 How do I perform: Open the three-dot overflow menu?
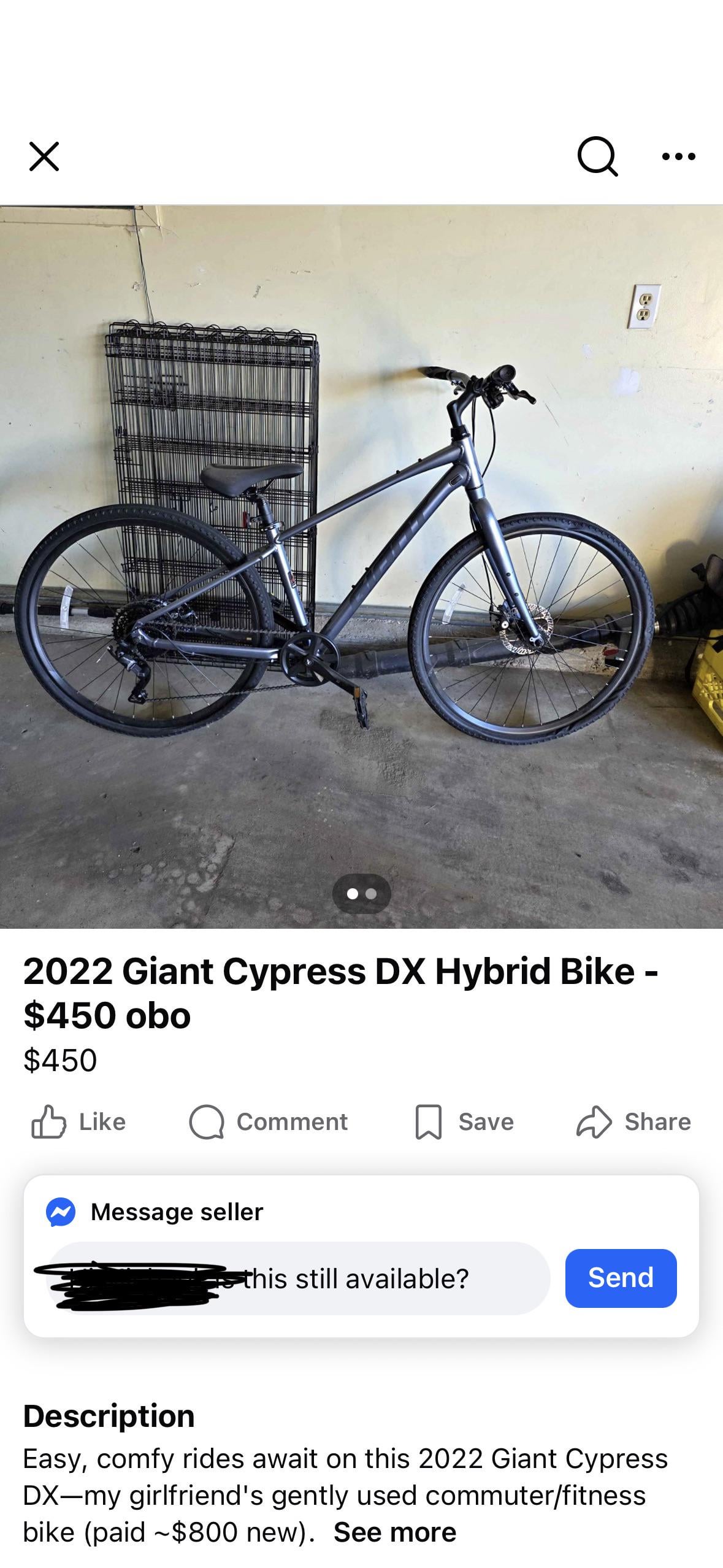tap(679, 156)
